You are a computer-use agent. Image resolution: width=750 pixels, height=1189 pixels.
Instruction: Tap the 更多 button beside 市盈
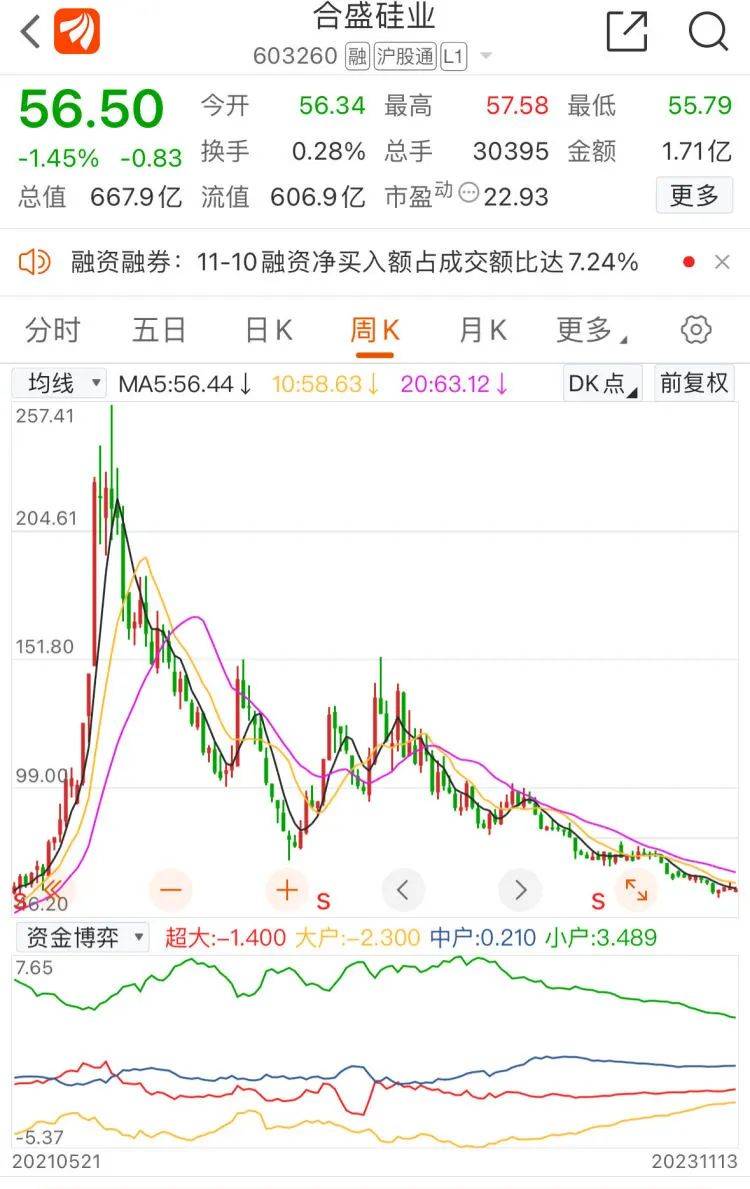coord(694,195)
